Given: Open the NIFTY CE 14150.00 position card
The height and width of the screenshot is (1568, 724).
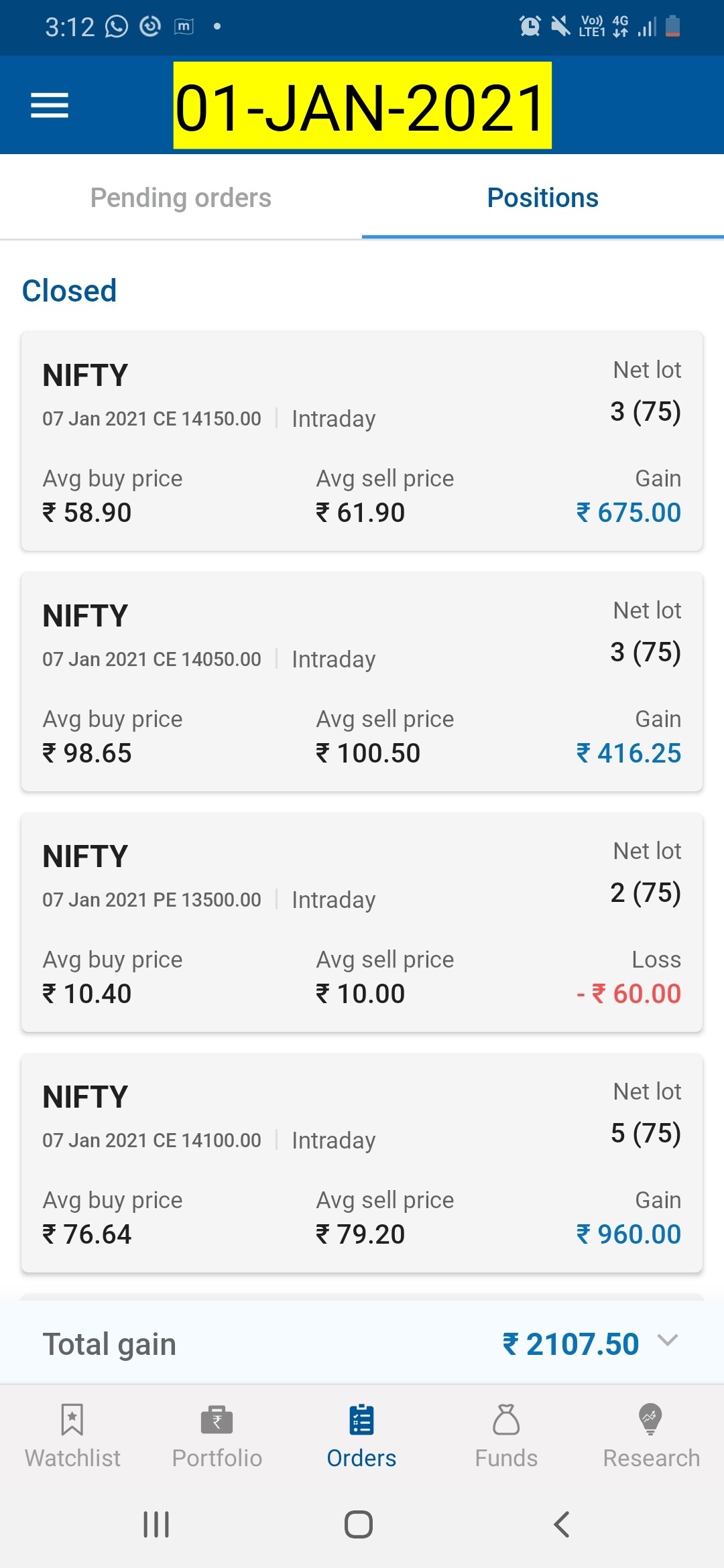Looking at the screenshot, I should (362, 441).
